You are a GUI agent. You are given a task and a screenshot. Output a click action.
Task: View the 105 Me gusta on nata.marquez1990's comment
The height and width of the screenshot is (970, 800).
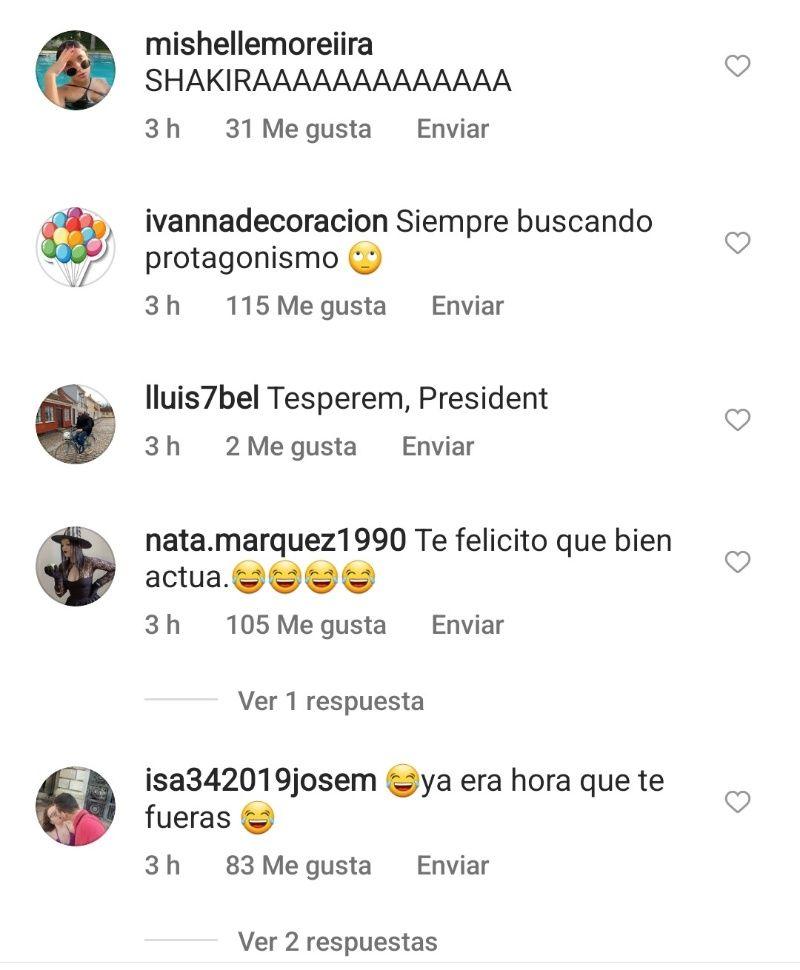coord(306,625)
